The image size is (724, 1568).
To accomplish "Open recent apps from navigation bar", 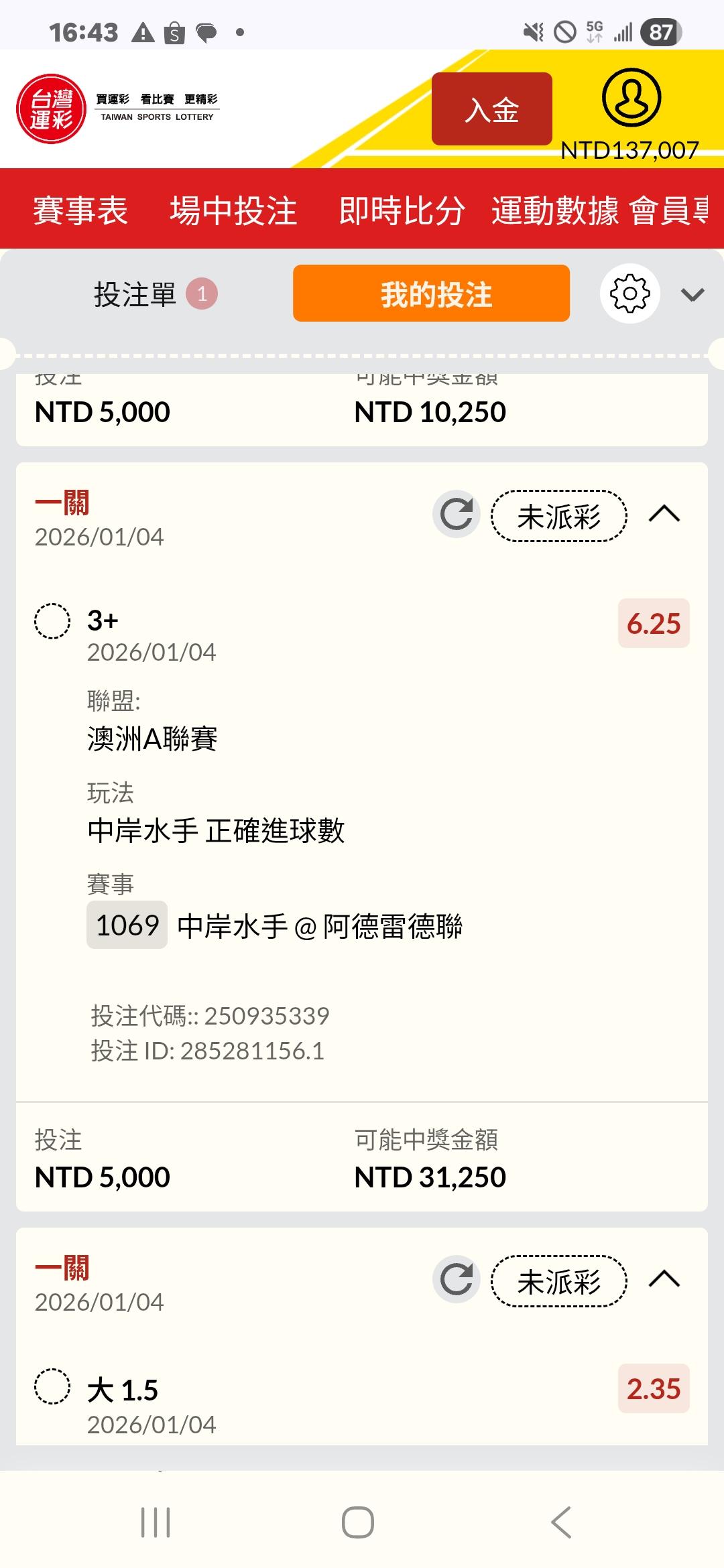I will click(x=156, y=1522).
